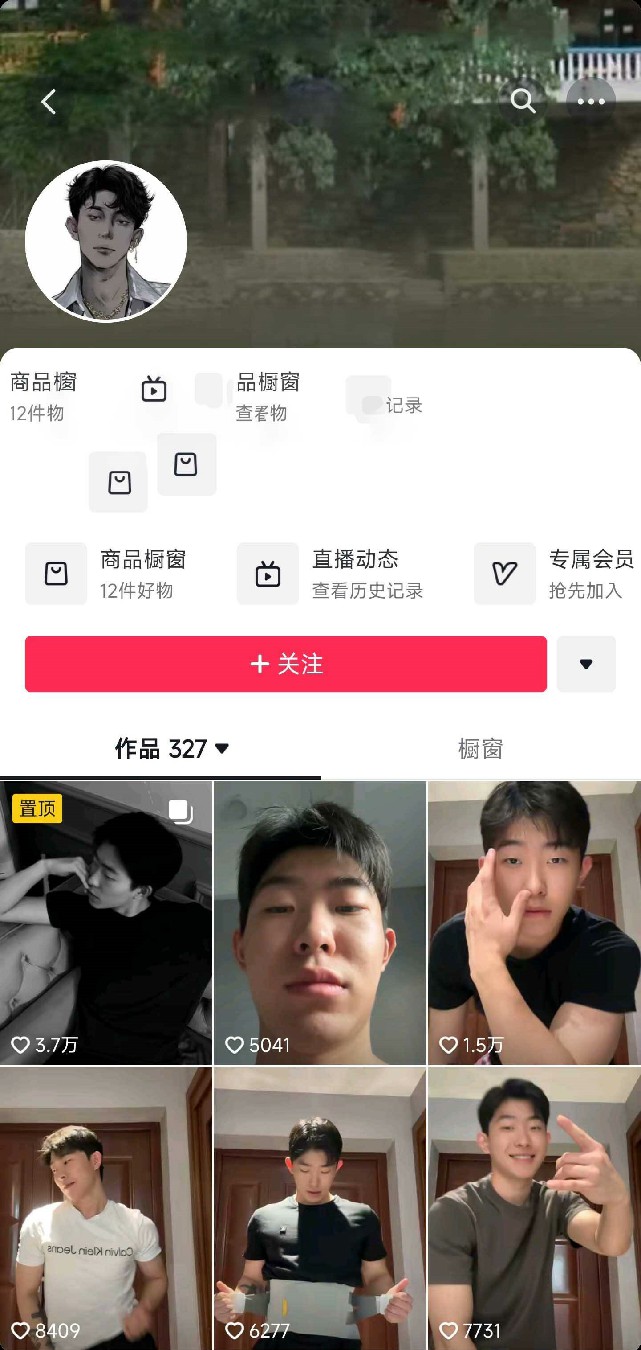Play the video with 5041 likes
The image size is (641, 1350).
click(x=320, y=922)
